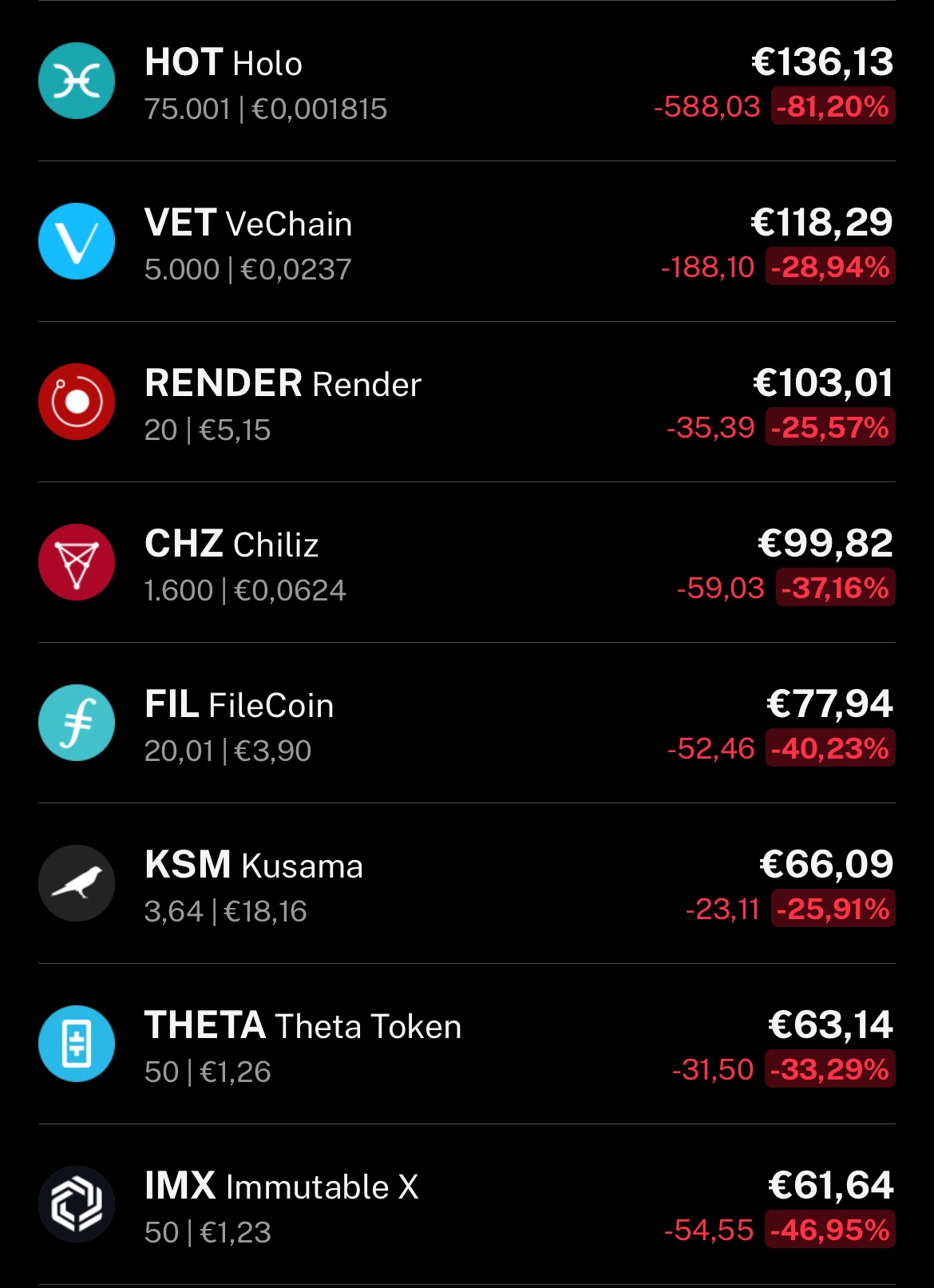The image size is (934, 1288).
Task: View THETA Theta Token details
Action: (x=466, y=1045)
